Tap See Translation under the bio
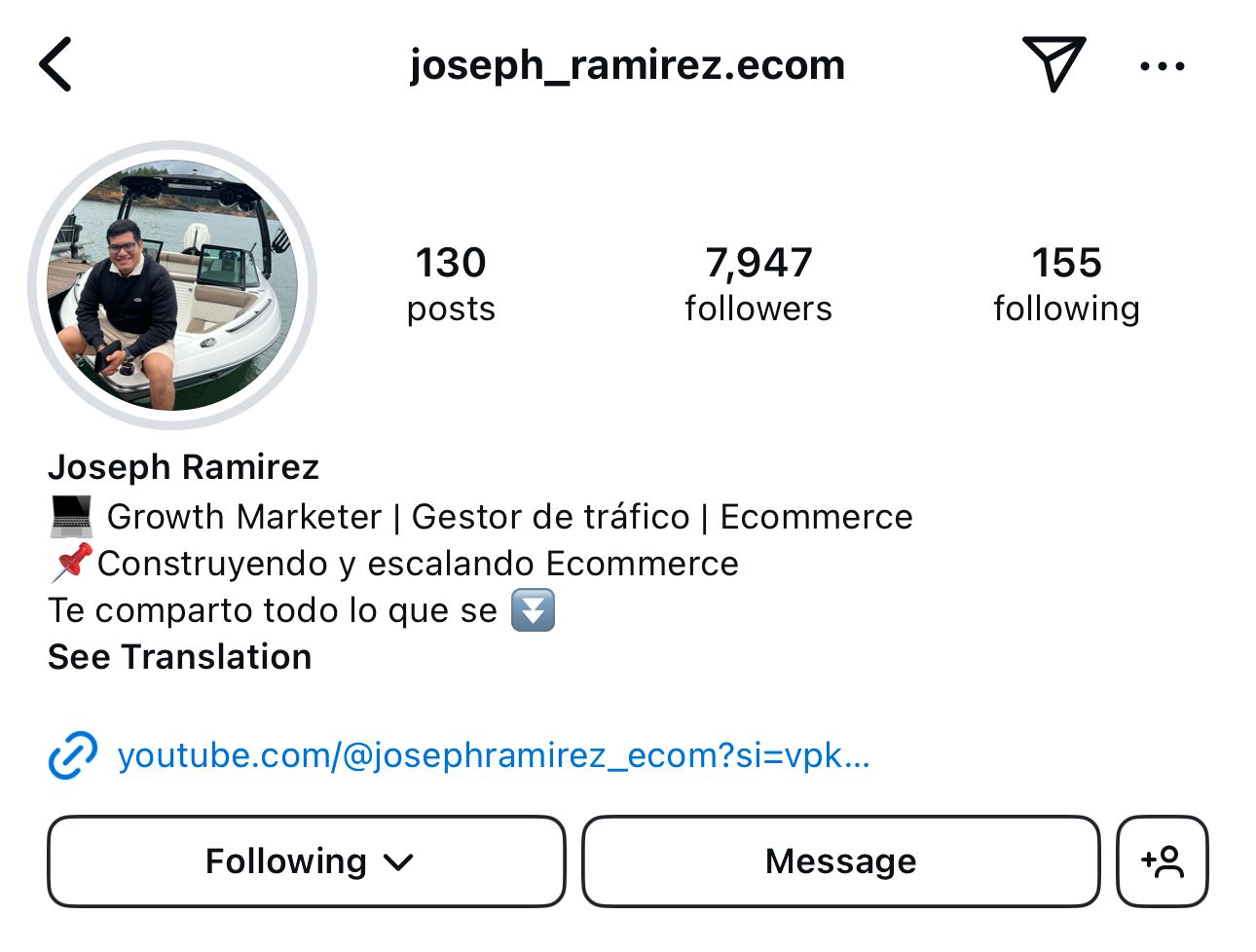This screenshot has height=952, width=1256. coord(180,657)
